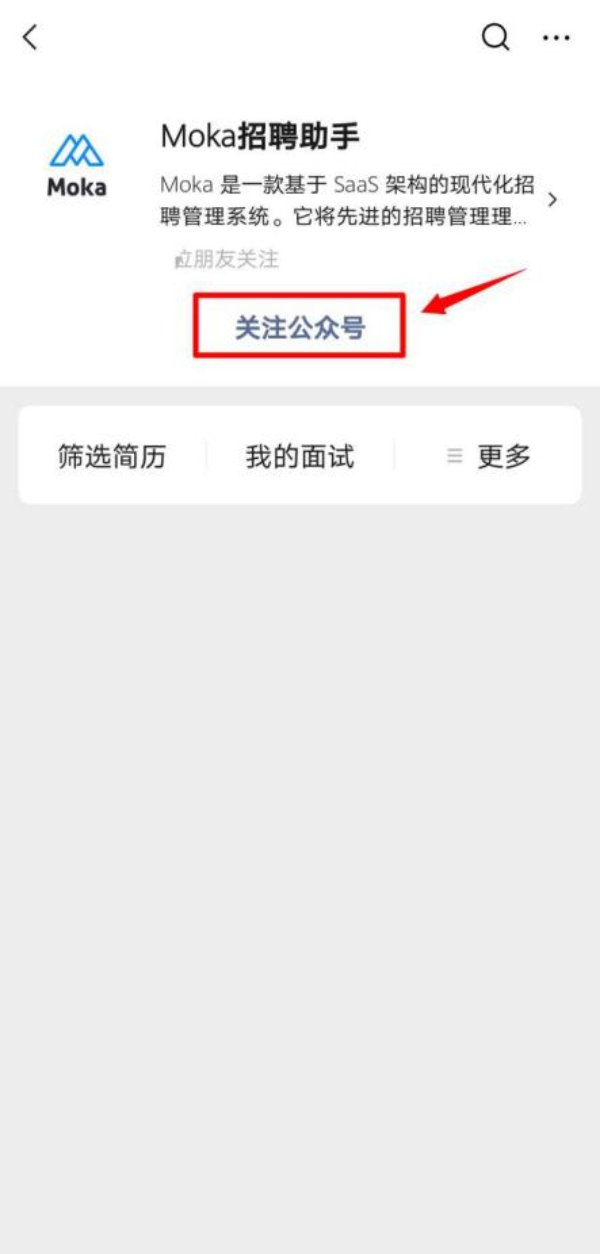Open the 筛选简历 menu
The height and width of the screenshot is (1254, 600).
[x=112, y=457]
